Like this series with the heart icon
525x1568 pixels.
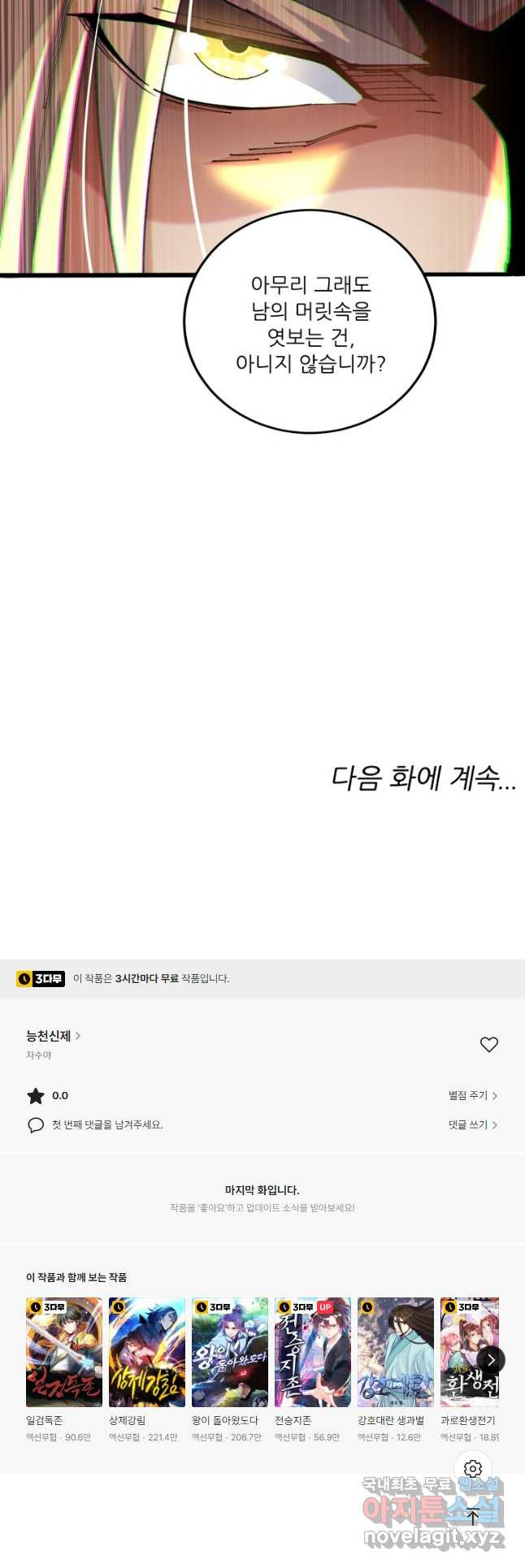click(x=488, y=1045)
